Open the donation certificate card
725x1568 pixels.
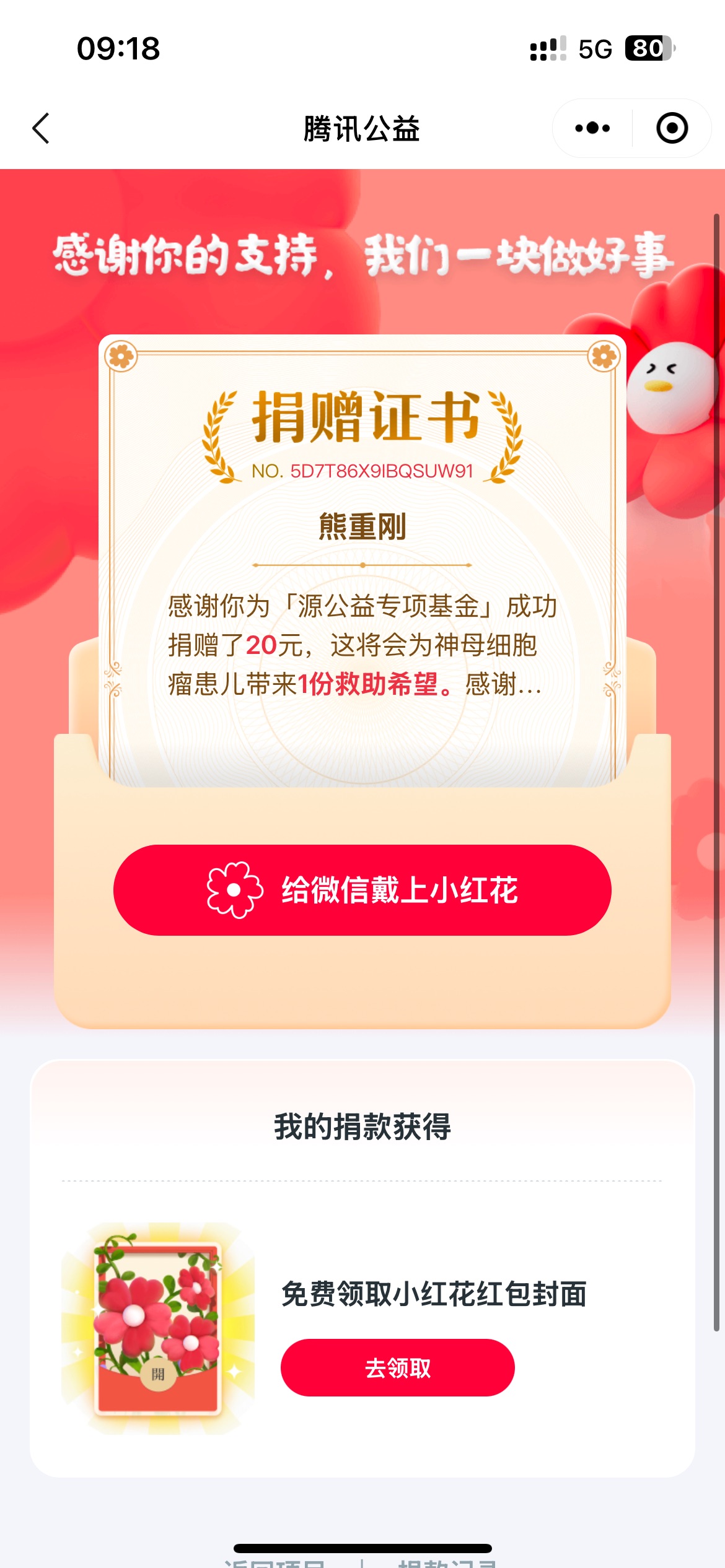point(362,557)
